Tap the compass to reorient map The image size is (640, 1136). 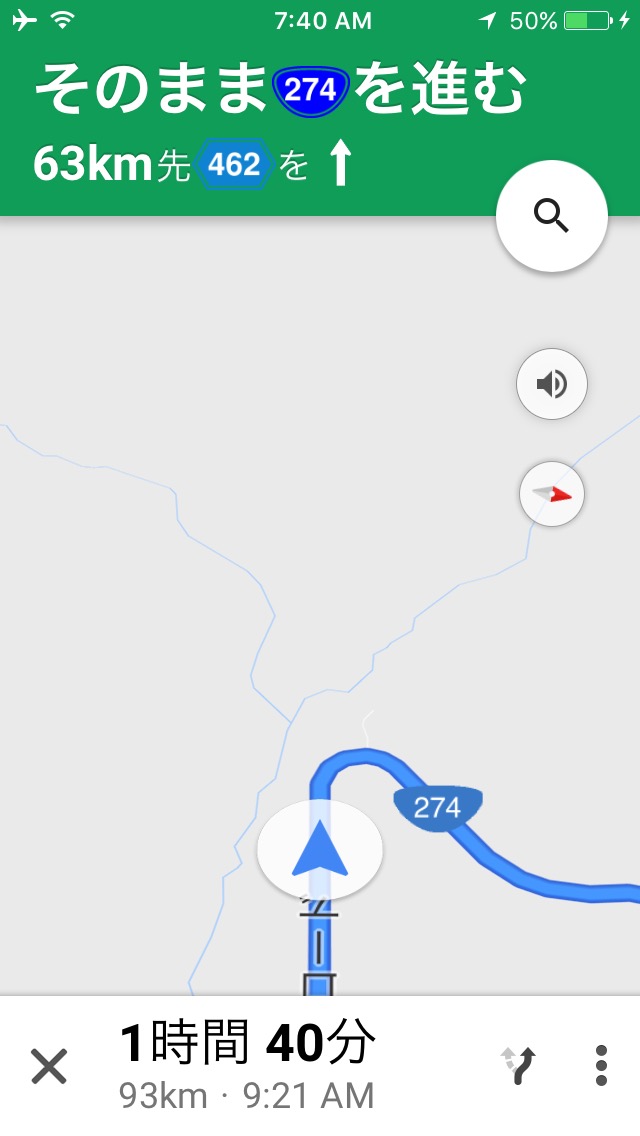552,494
